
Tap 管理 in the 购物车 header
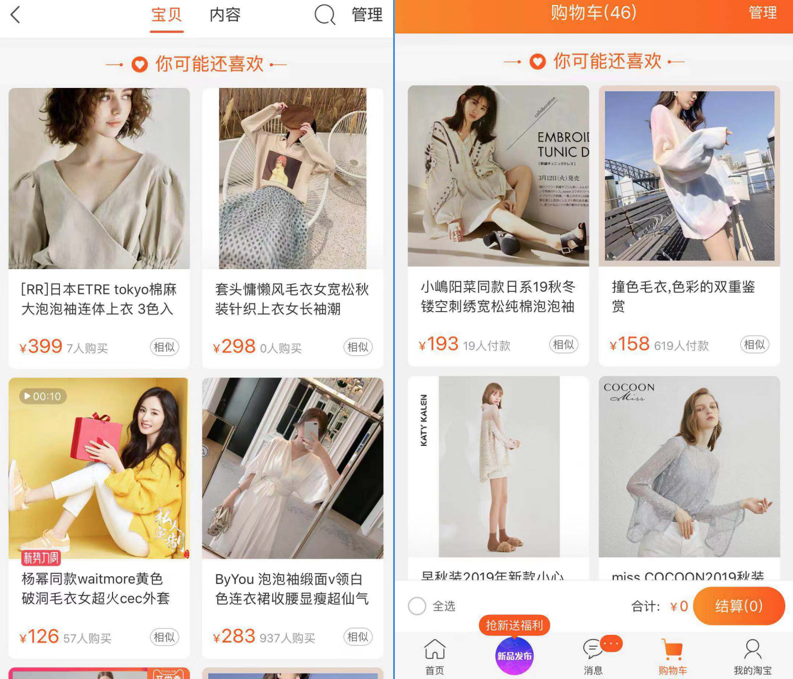click(x=762, y=13)
